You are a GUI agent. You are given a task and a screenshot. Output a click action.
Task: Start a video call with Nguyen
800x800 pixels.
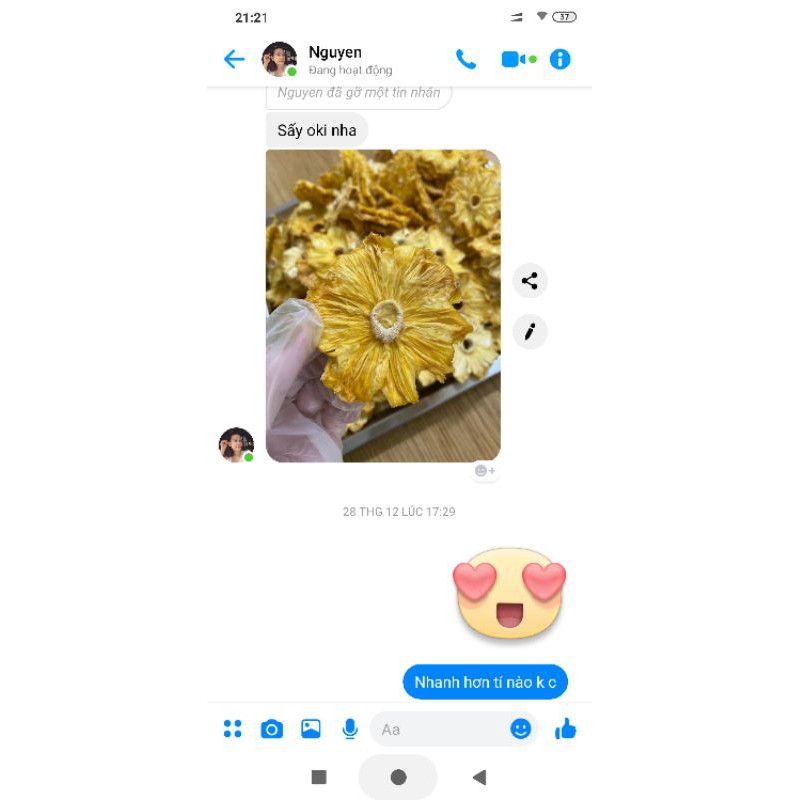click(517, 59)
